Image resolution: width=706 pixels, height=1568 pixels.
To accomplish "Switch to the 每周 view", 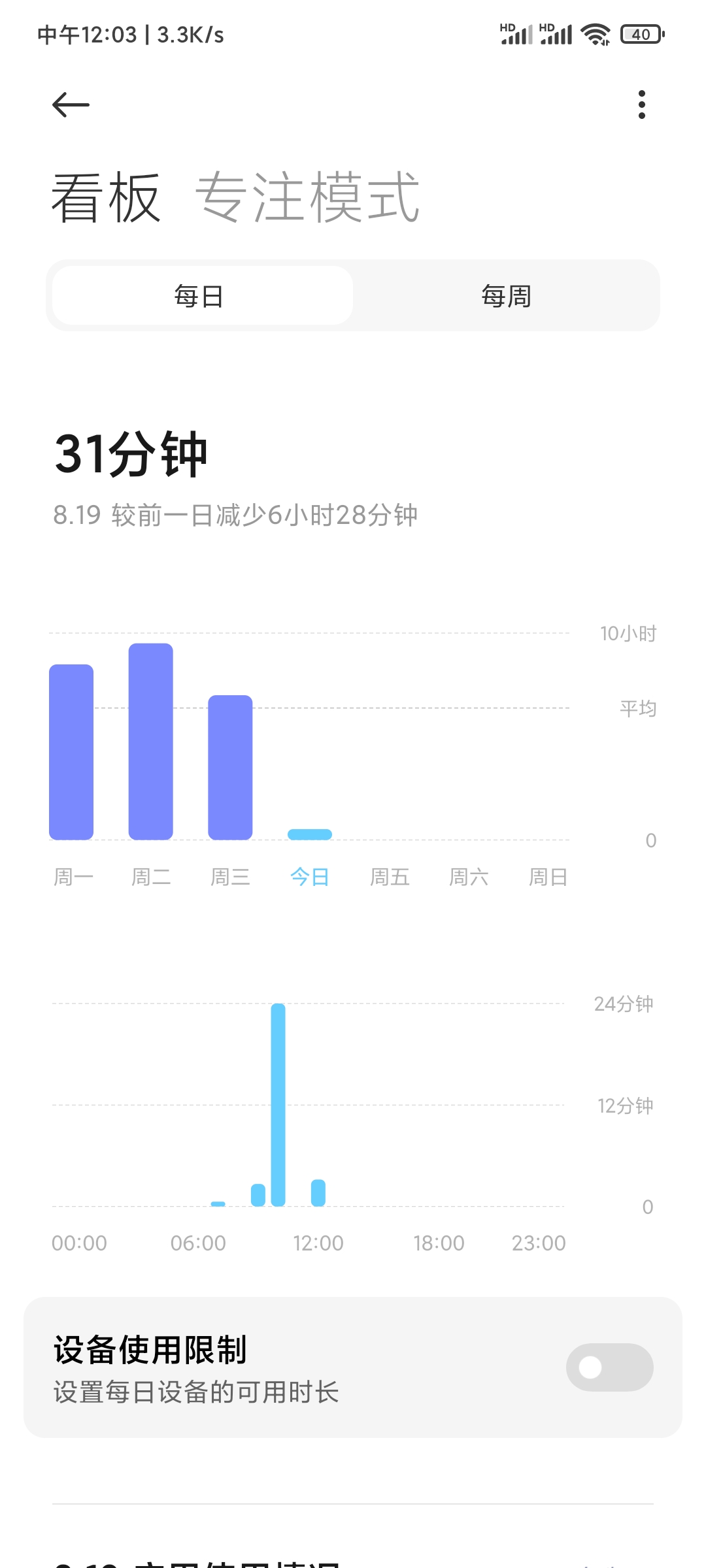I will [x=506, y=295].
